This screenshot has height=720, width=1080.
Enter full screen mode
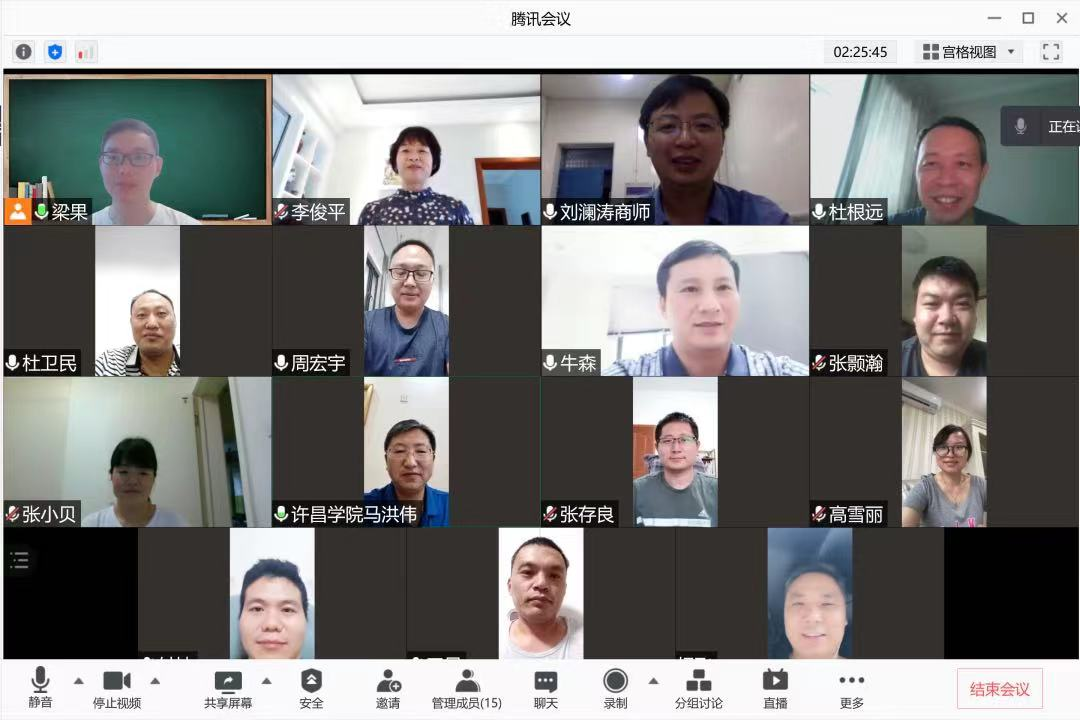click(1050, 52)
